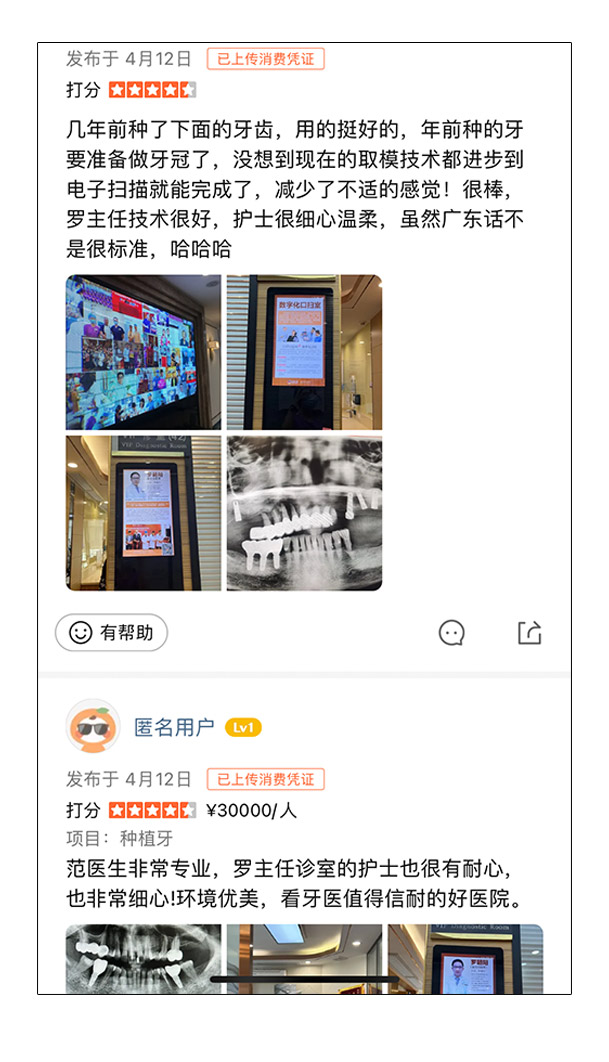Open the comment icon under the first review
The image size is (609, 1062).
452,633
